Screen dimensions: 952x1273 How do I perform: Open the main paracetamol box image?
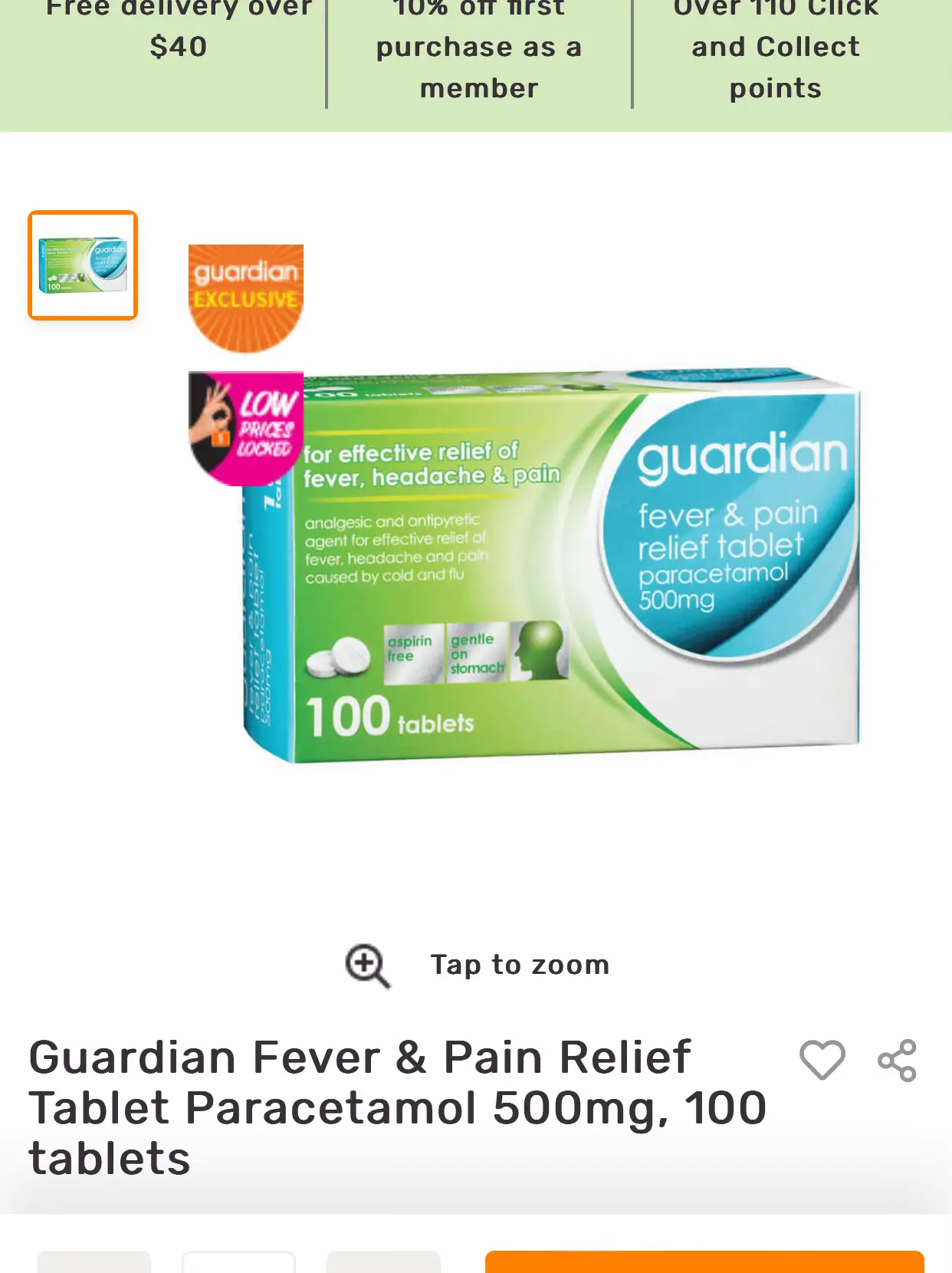552,567
